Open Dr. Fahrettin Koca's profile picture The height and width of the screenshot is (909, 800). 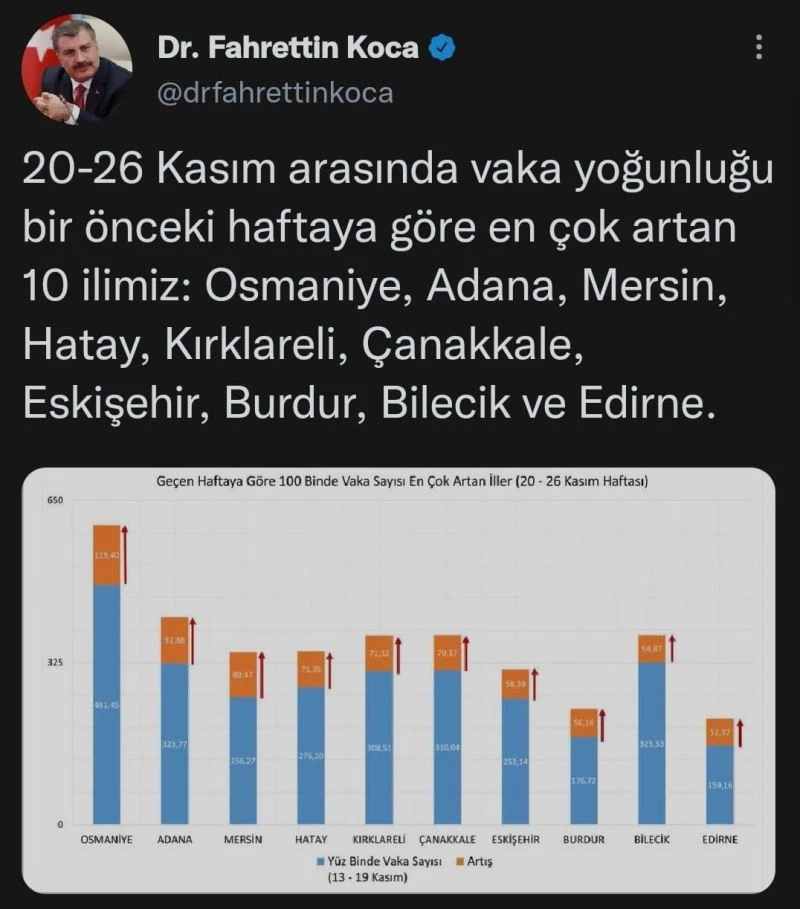77,69
